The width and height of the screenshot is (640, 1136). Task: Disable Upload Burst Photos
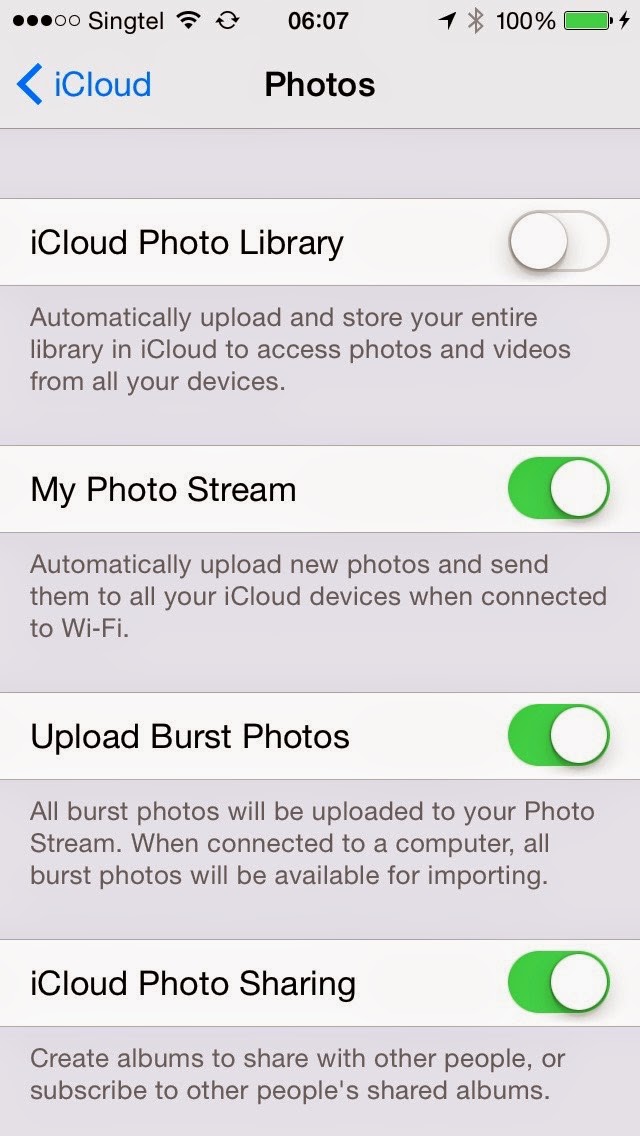point(558,735)
